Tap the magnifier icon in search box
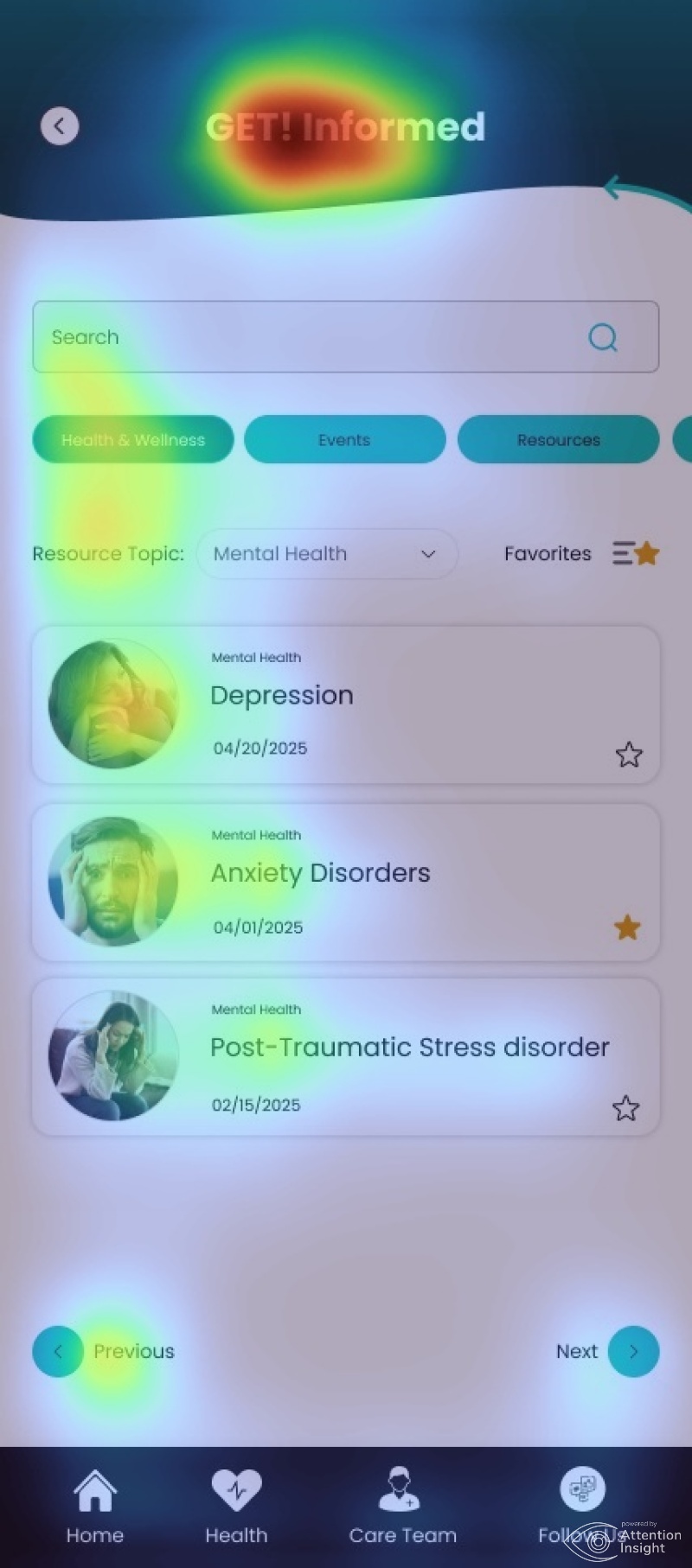 603,337
